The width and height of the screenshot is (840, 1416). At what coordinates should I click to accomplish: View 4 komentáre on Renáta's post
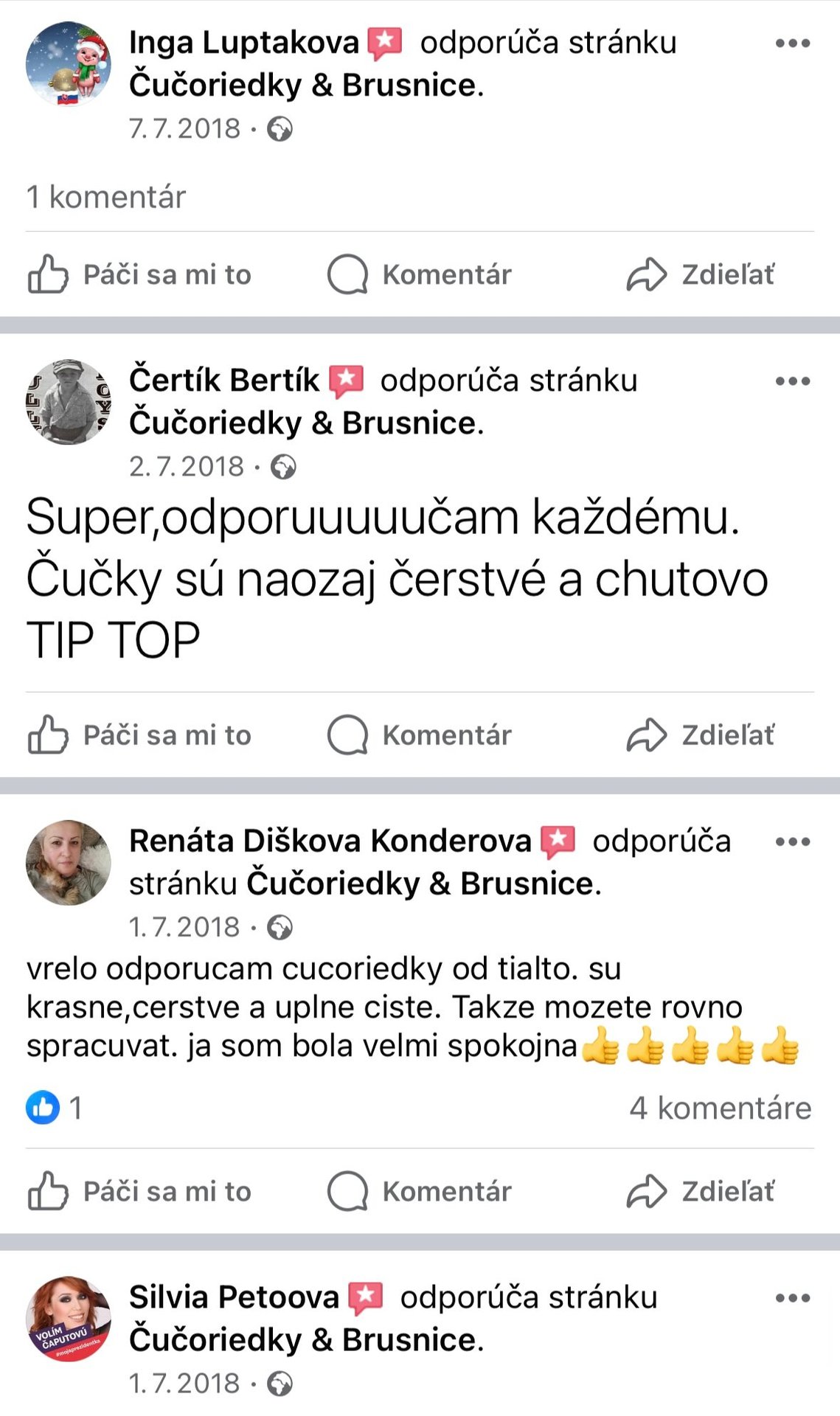pyautogui.click(x=720, y=1108)
